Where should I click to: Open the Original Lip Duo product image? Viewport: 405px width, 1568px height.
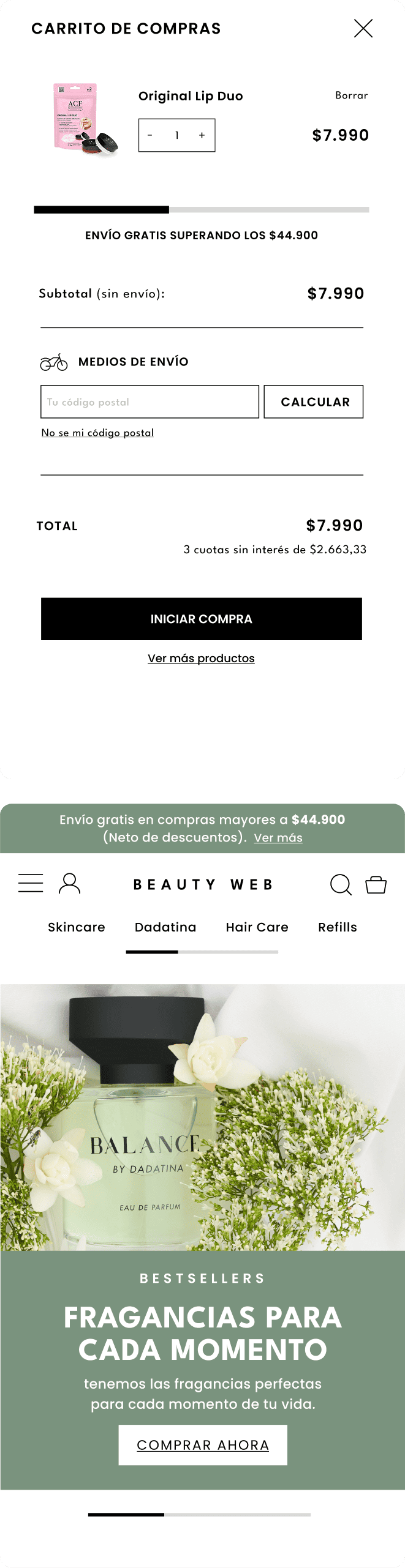pos(84,119)
